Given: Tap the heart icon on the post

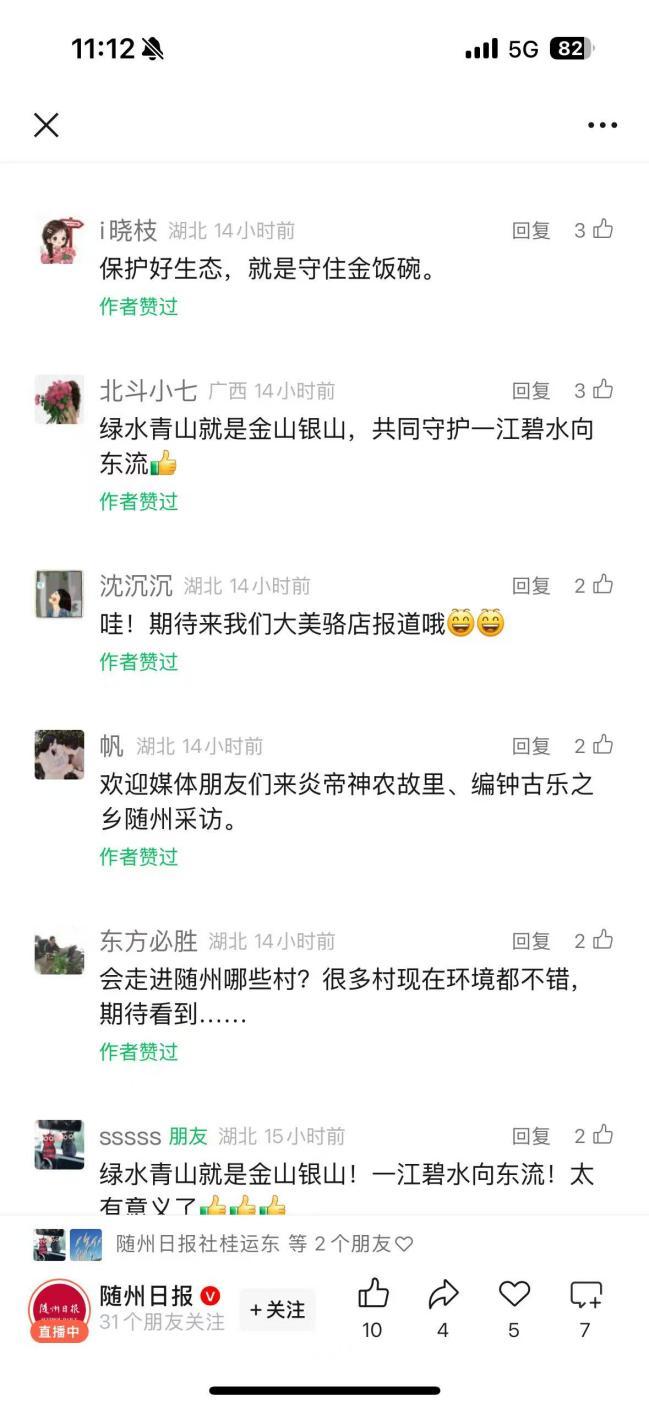Looking at the screenshot, I should pos(514,1295).
